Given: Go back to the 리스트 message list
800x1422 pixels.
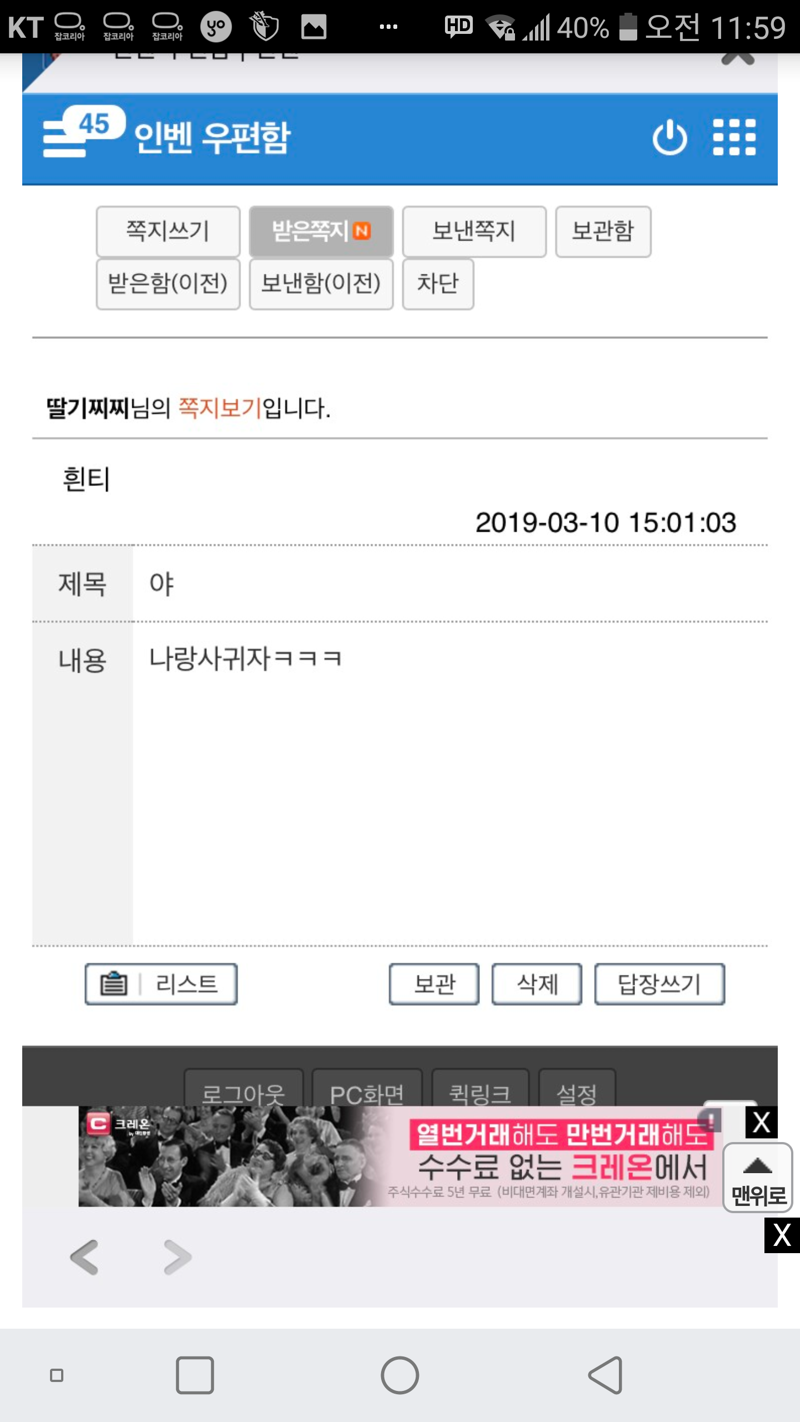Looking at the screenshot, I should coord(161,984).
